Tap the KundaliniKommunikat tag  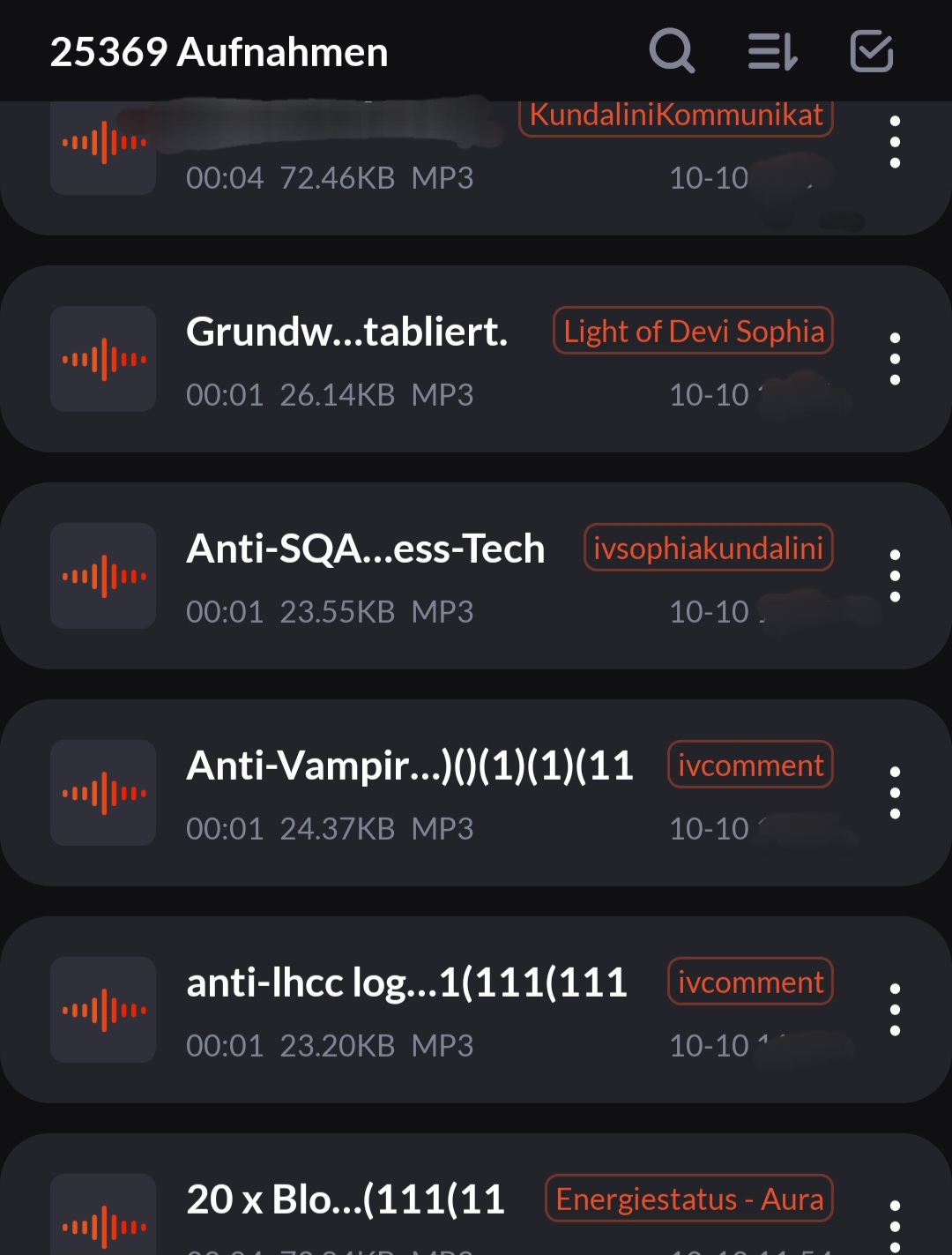pyautogui.click(x=676, y=116)
